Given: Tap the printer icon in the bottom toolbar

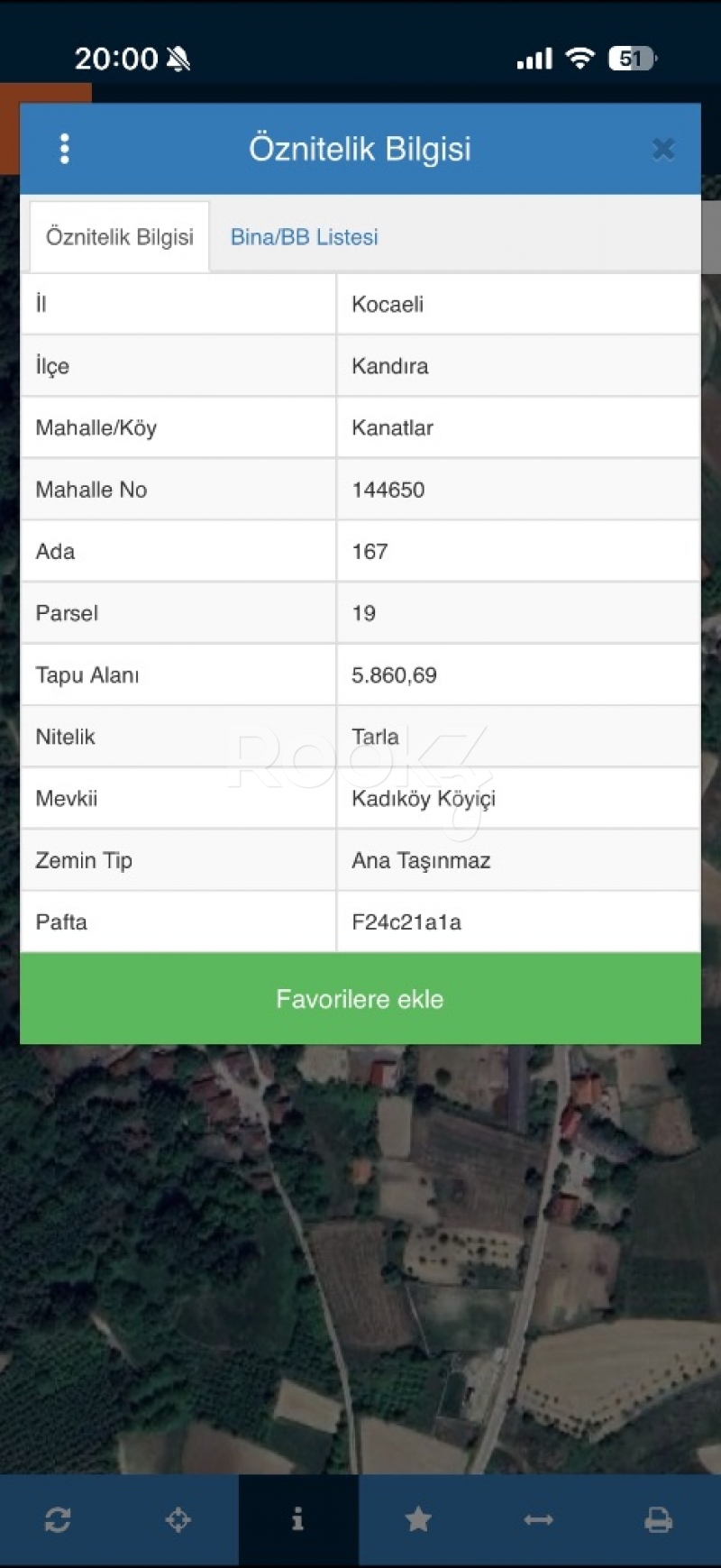Looking at the screenshot, I should click(x=658, y=1520).
